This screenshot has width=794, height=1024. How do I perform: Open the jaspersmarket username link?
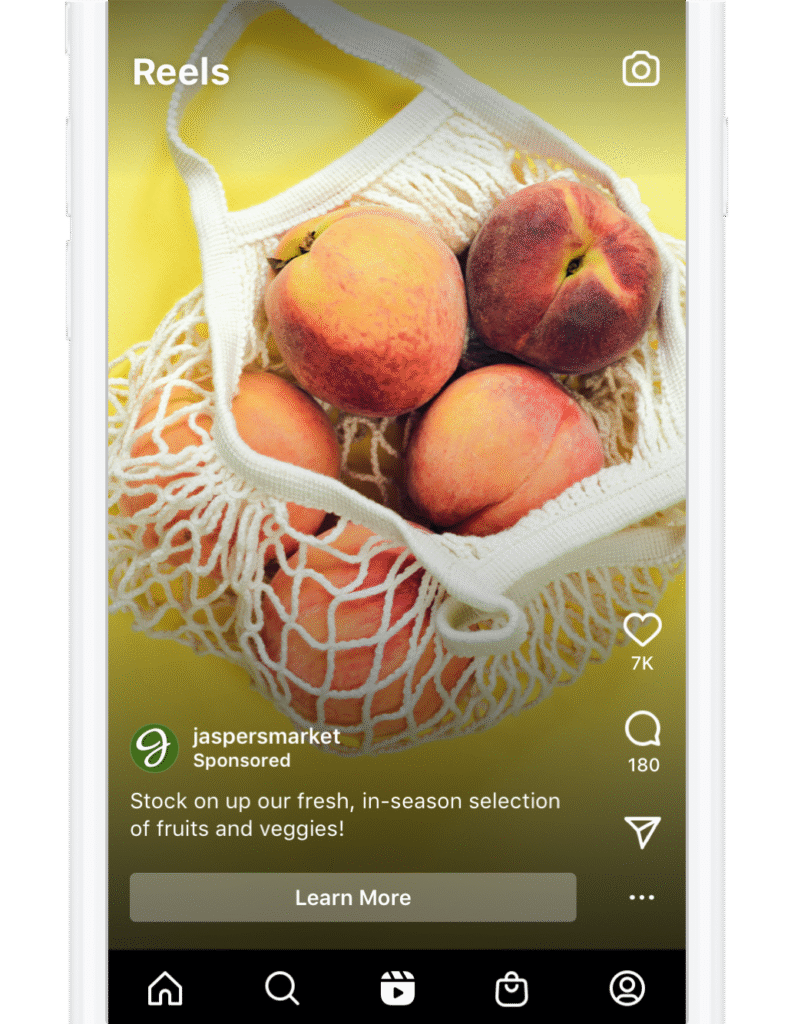(266, 736)
